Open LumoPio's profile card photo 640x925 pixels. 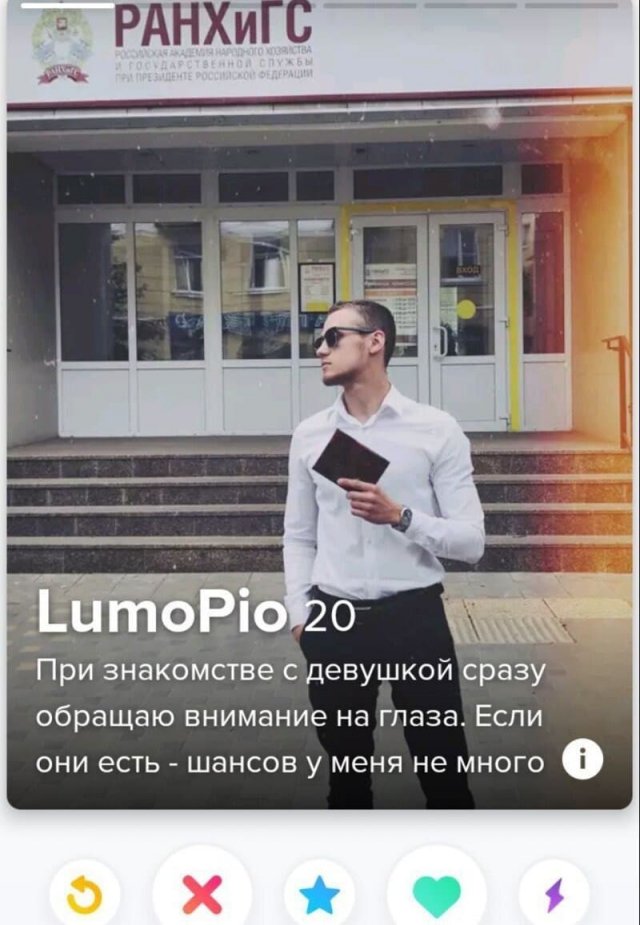[320, 350]
